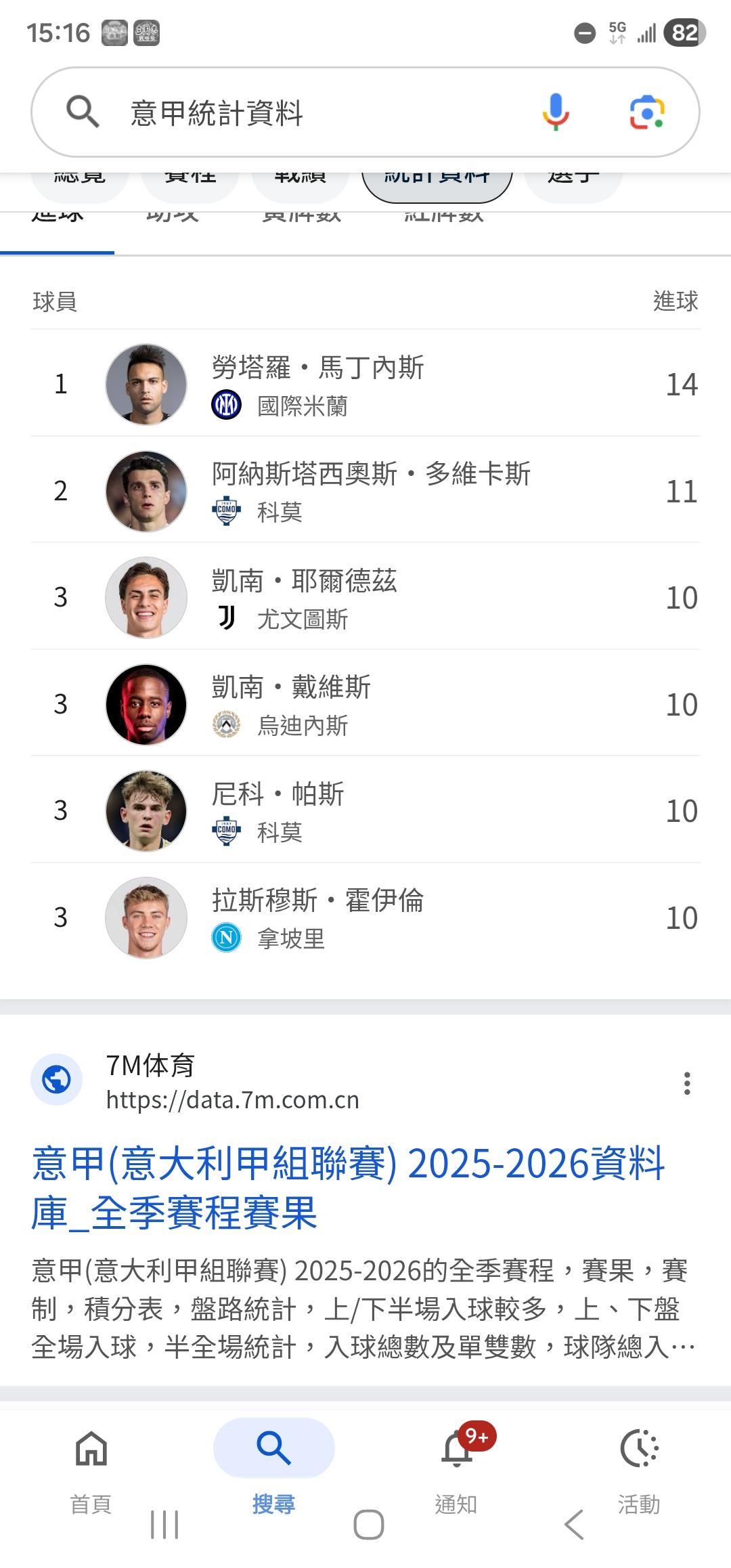Open the system recent apps view
The image size is (731, 1568).
pyautogui.click(x=164, y=1525)
